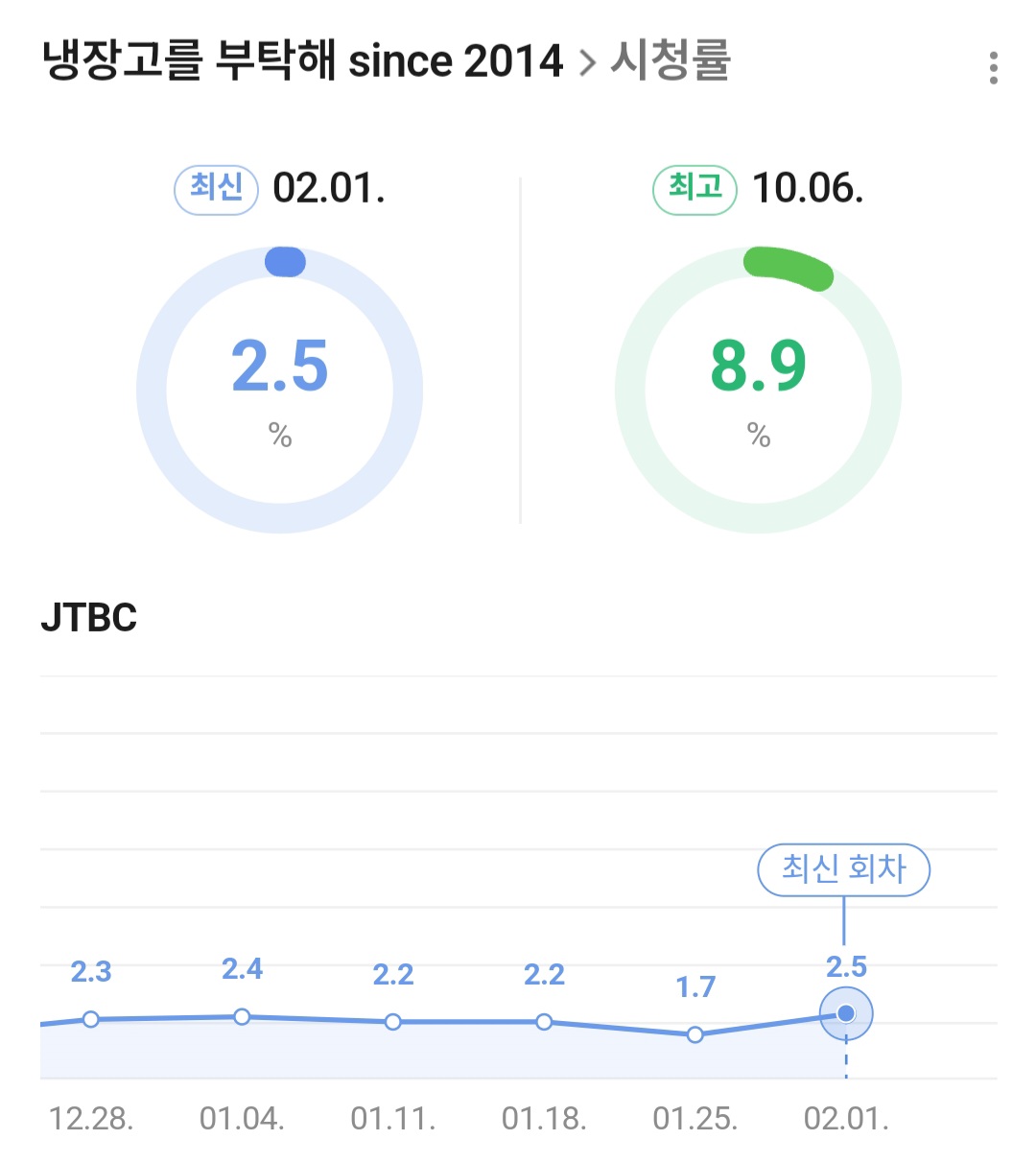Select the 01.18. data point on chart
The image size is (1036, 1163).
pos(544,1022)
